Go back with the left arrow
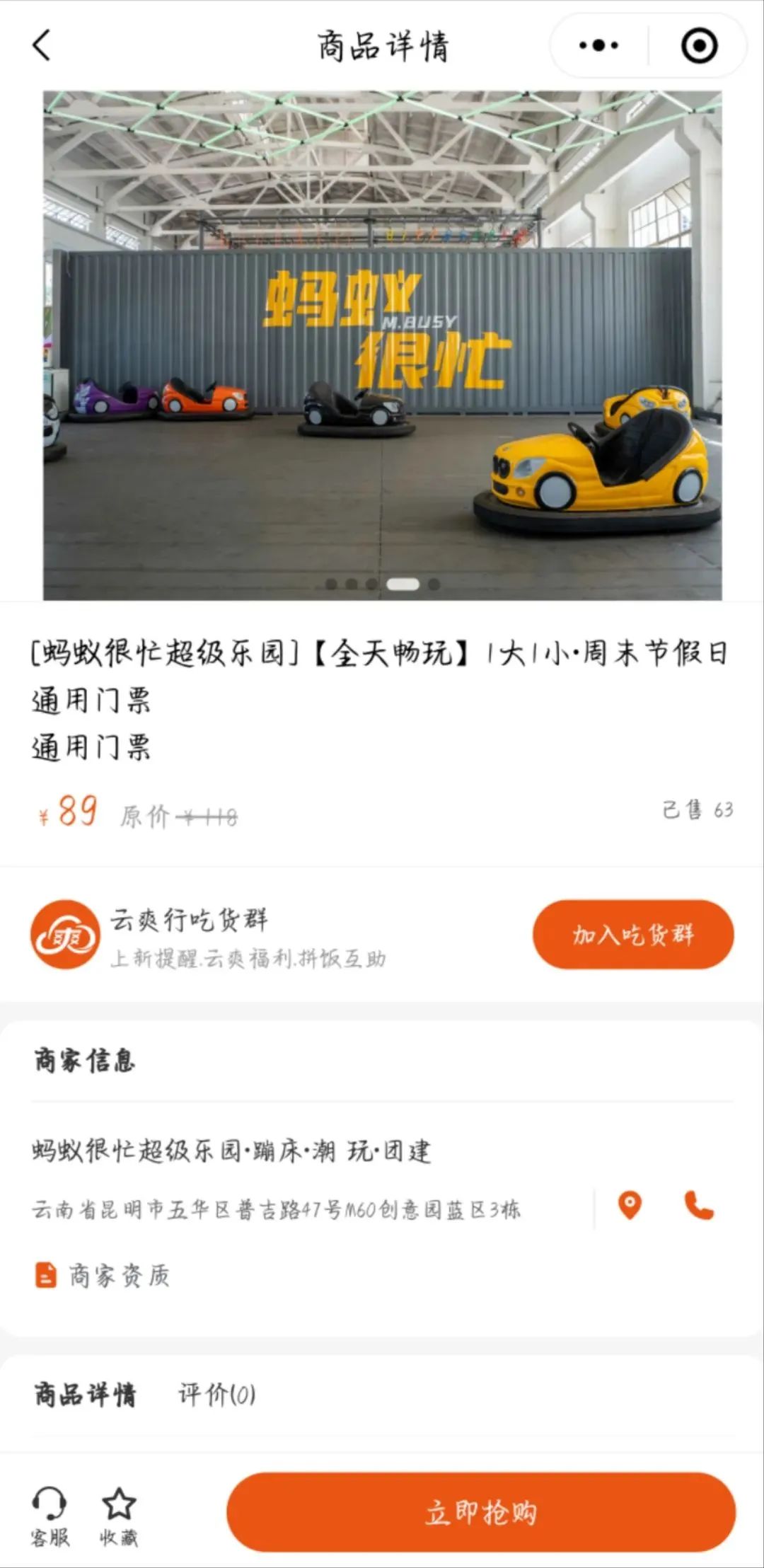This screenshot has height=1568, width=764. click(40, 44)
